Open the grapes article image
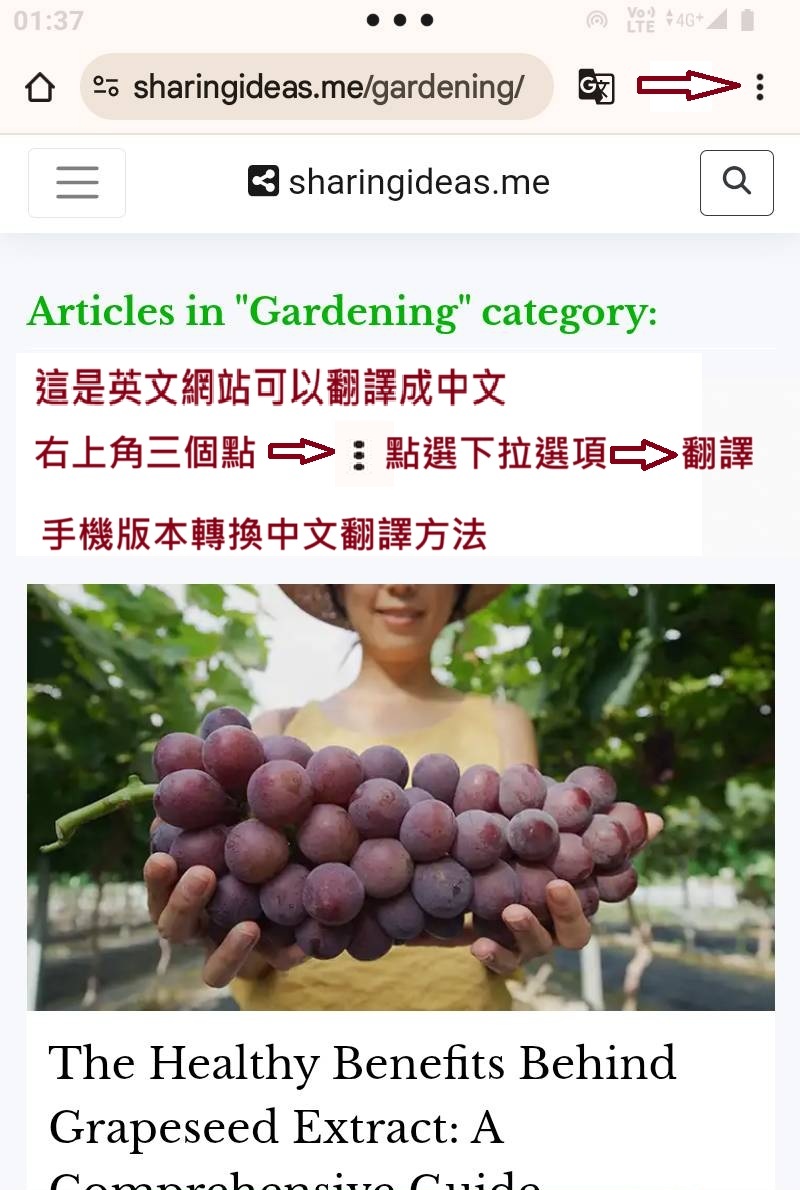800x1190 pixels. [400, 797]
